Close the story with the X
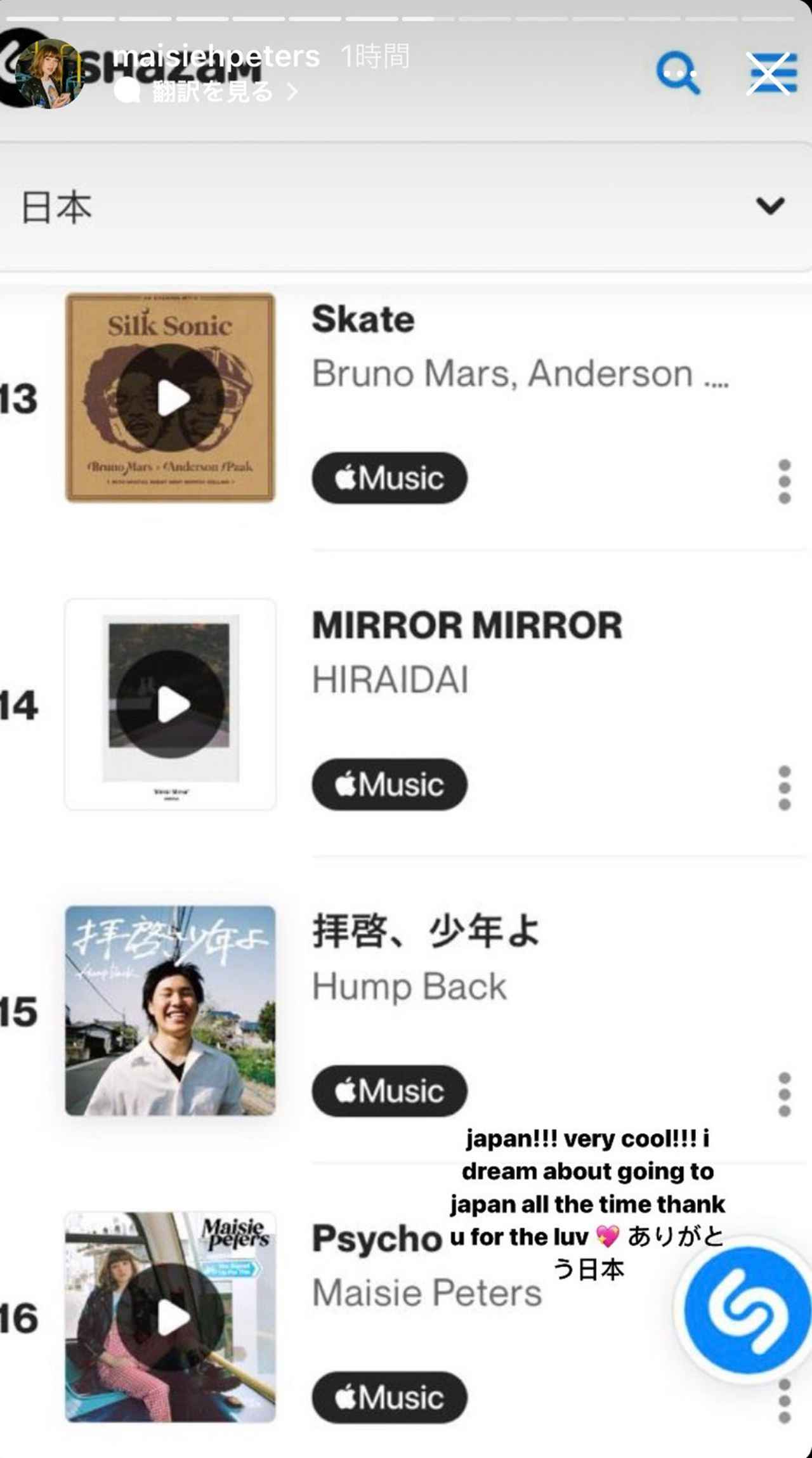 pyautogui.click(x=768, y=74)
